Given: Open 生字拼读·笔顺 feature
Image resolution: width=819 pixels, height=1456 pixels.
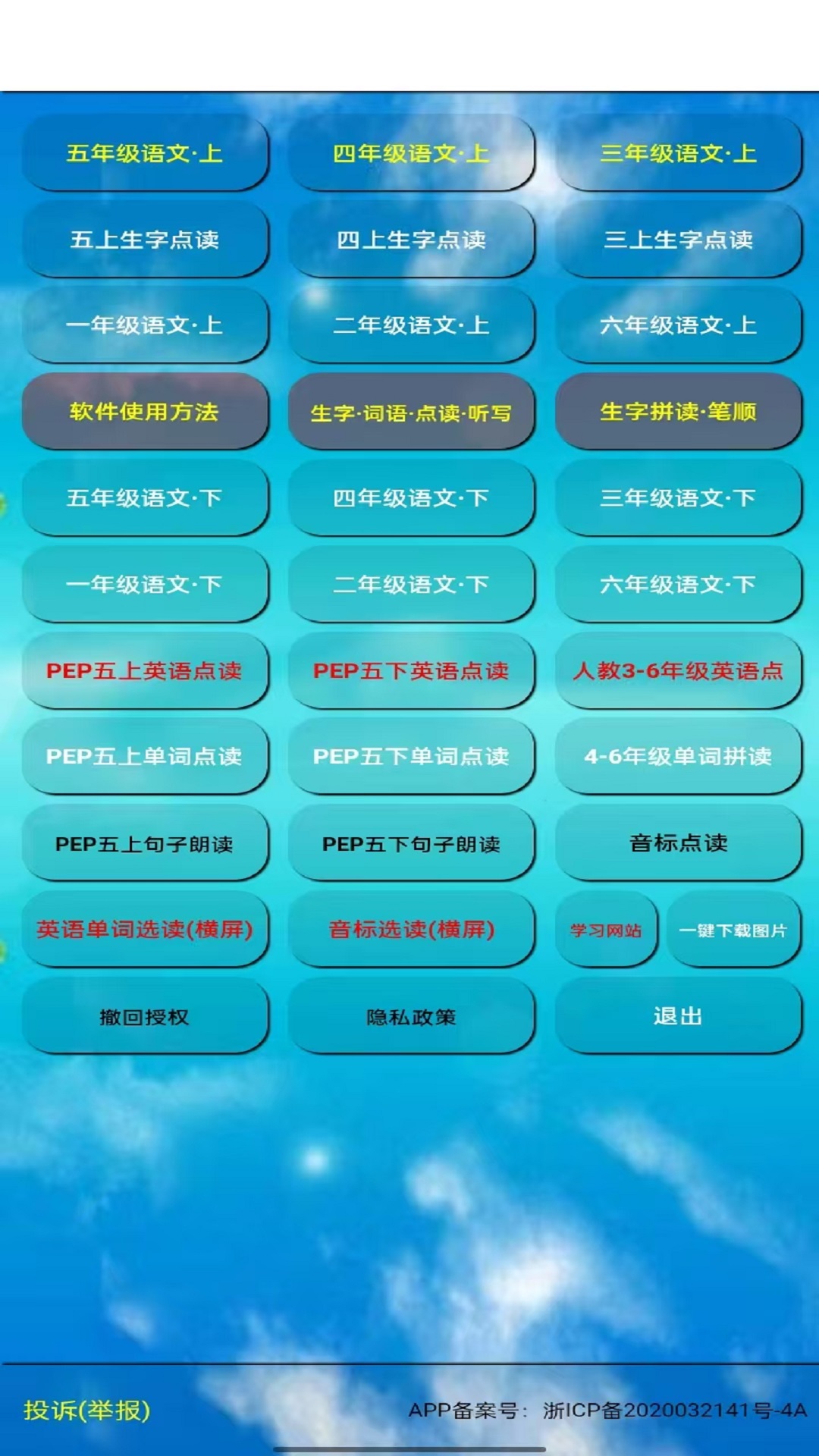Looking at the screenshot, I should click(x=679, y=413).
